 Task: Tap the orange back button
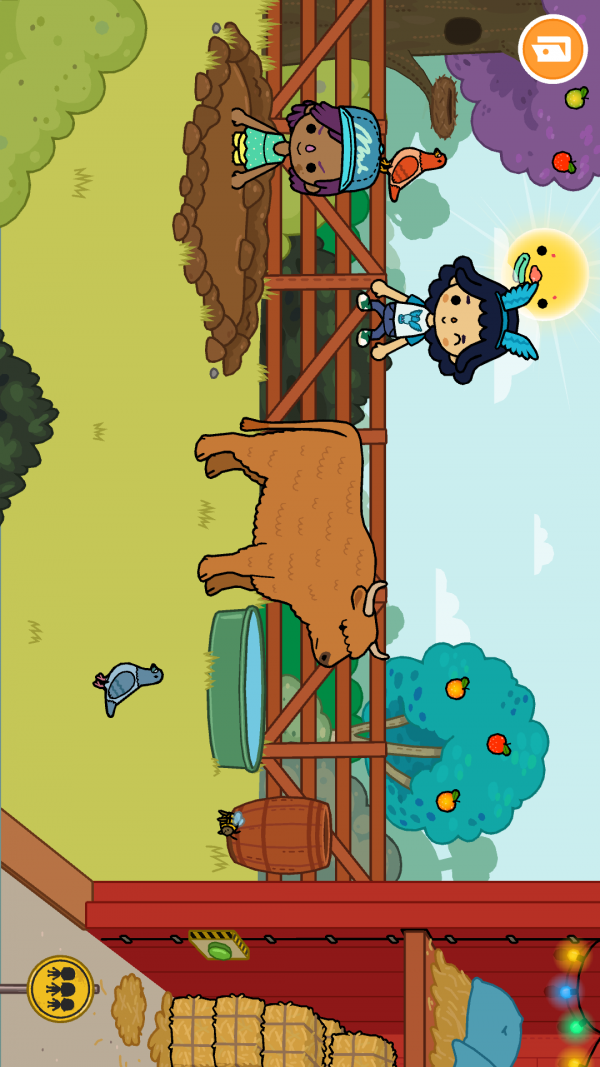pyautogui.click(x=552, y=49)
